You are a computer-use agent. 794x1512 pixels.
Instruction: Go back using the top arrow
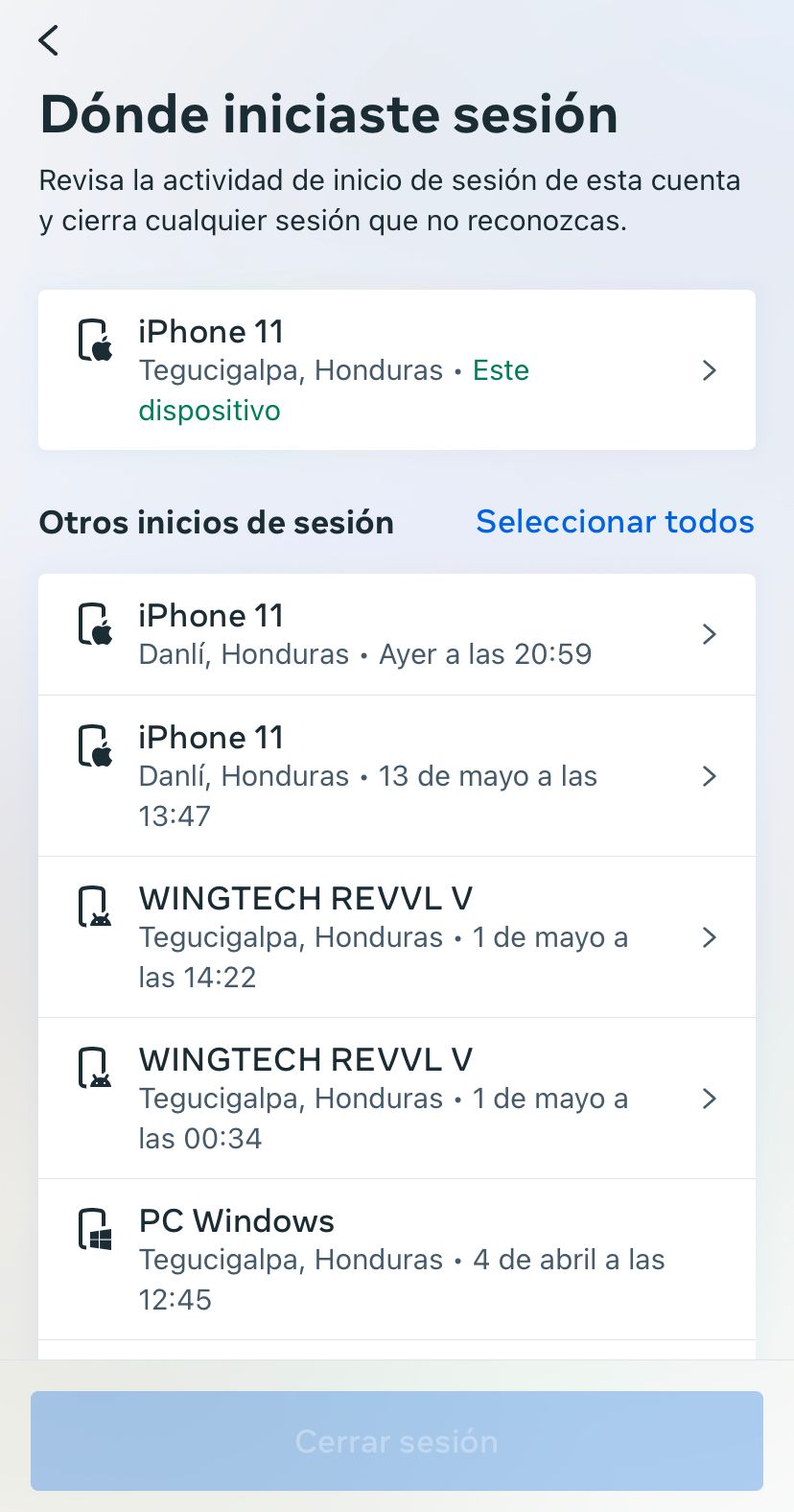click(x=49, y=40)
